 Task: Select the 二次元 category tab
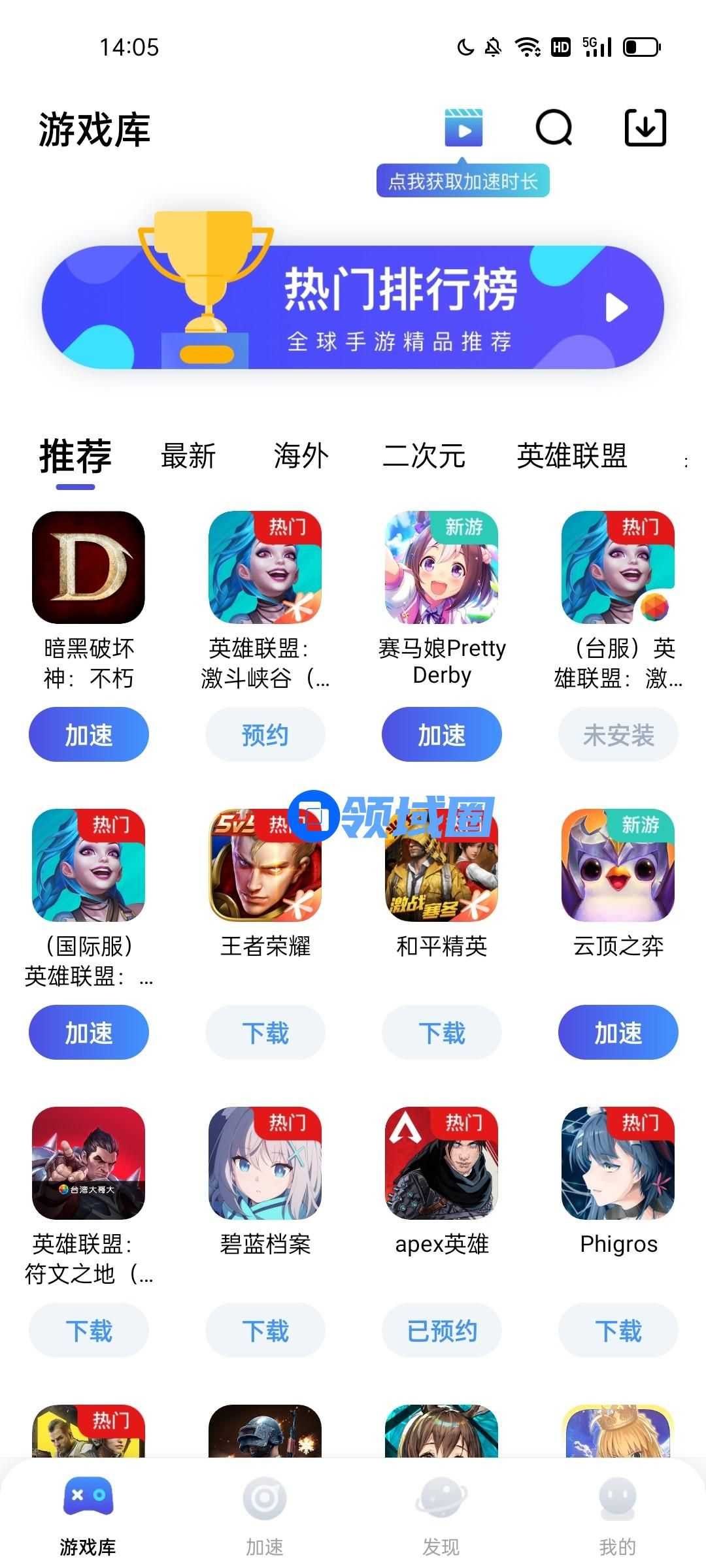(424, 456)
